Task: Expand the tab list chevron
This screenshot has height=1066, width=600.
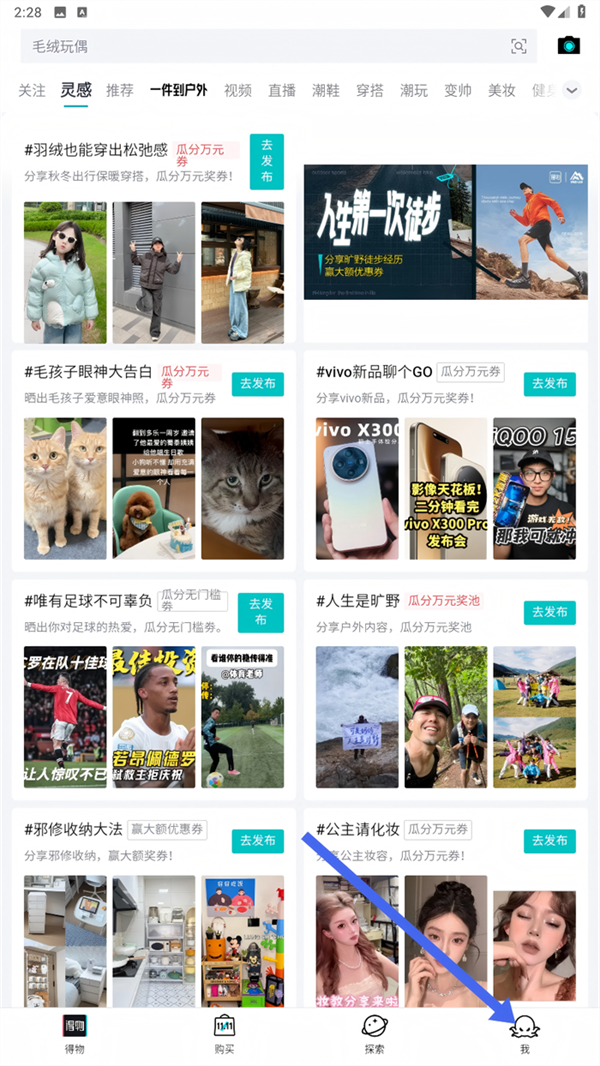Action: 572,90
